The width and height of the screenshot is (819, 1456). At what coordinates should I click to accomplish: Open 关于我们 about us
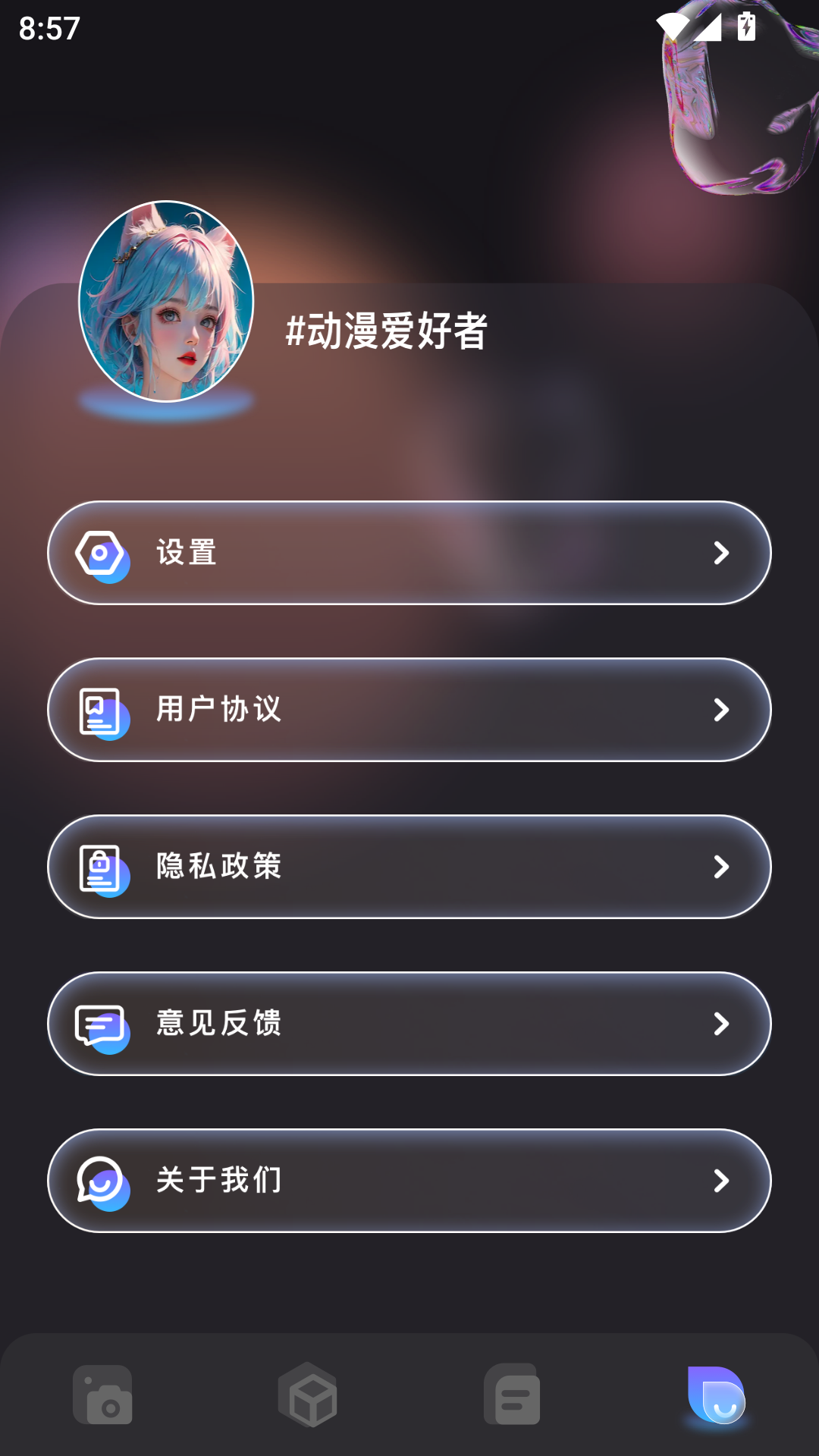point(409,1181)
